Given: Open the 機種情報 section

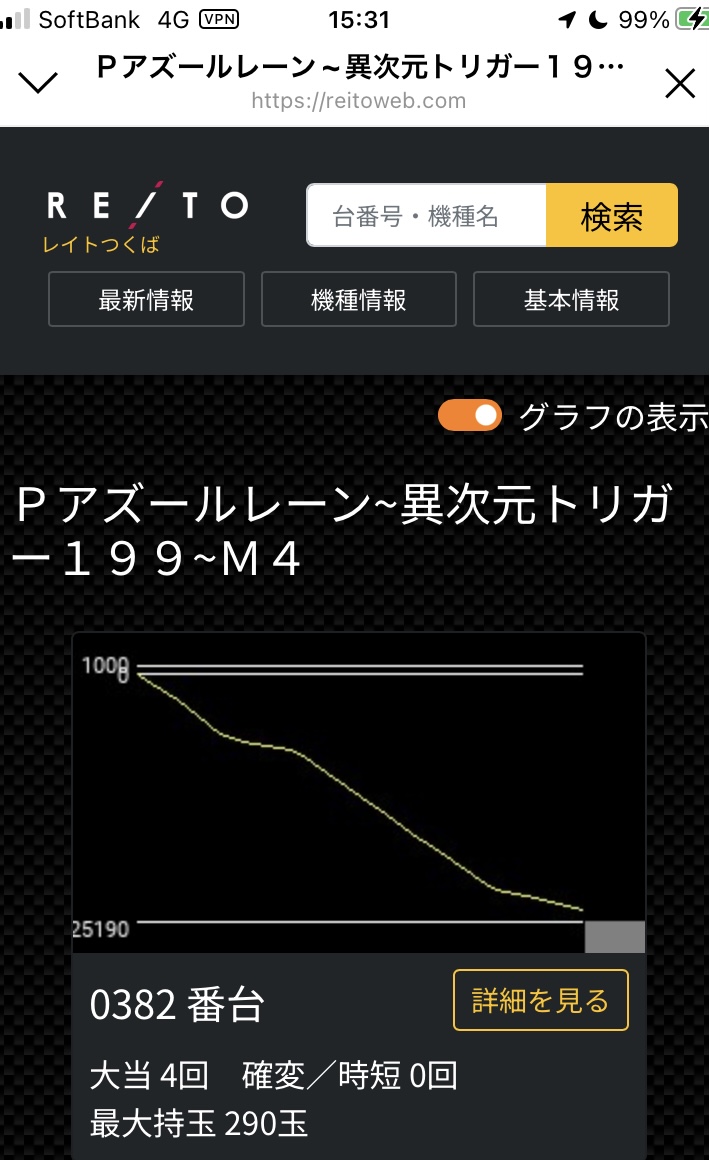Looking at the screenshot, I should point(358,299).
